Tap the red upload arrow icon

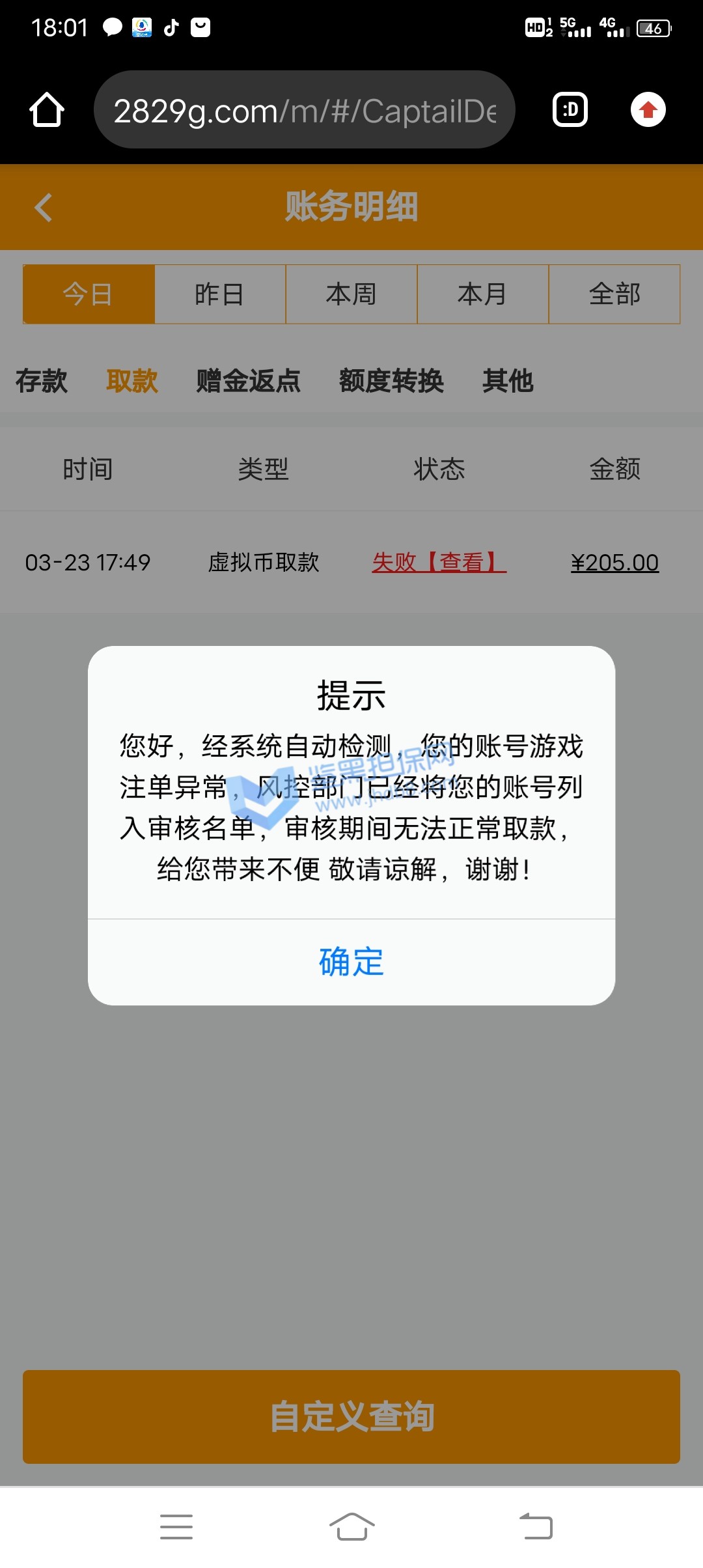[x=648, y=109]
